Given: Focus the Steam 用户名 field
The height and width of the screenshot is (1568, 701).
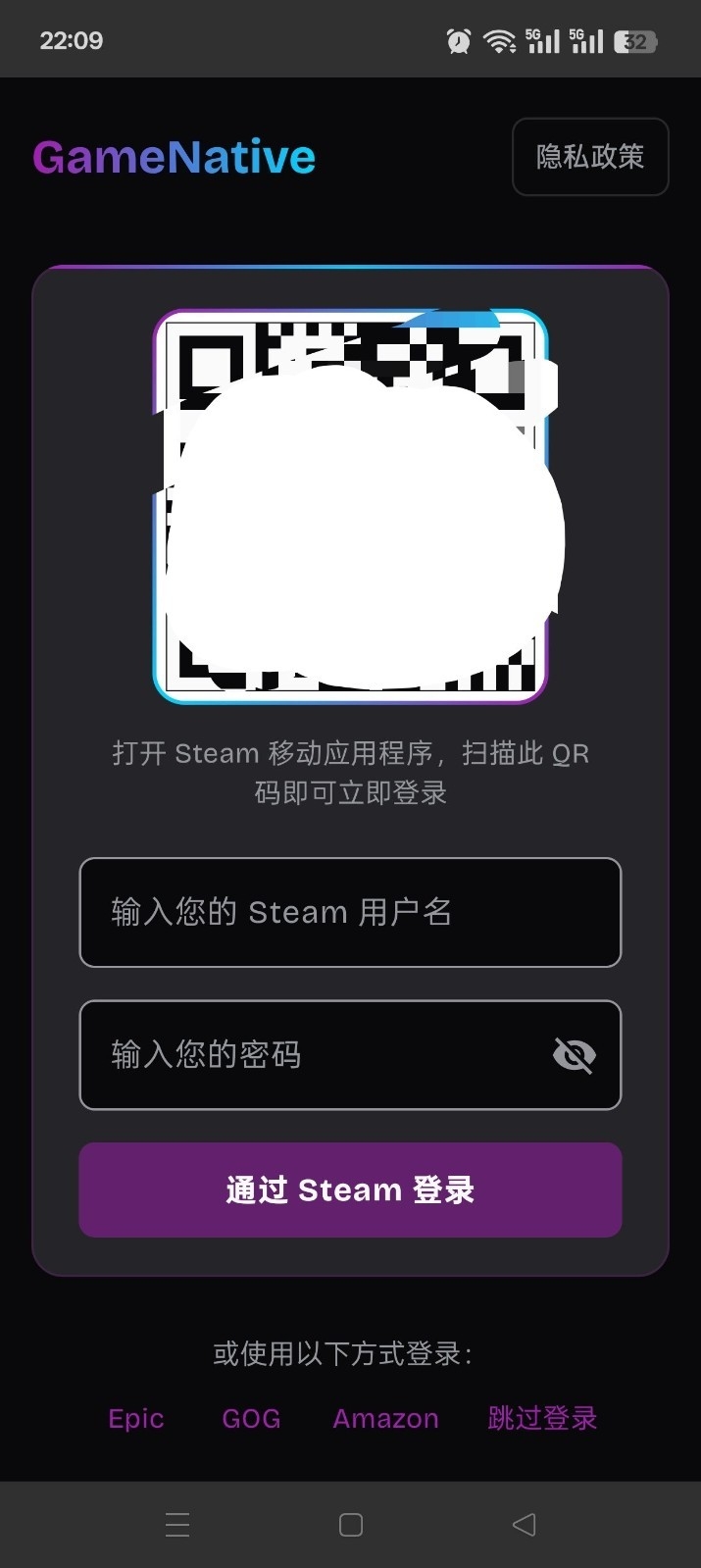Looking at the screenshot, I should [350, 912].
